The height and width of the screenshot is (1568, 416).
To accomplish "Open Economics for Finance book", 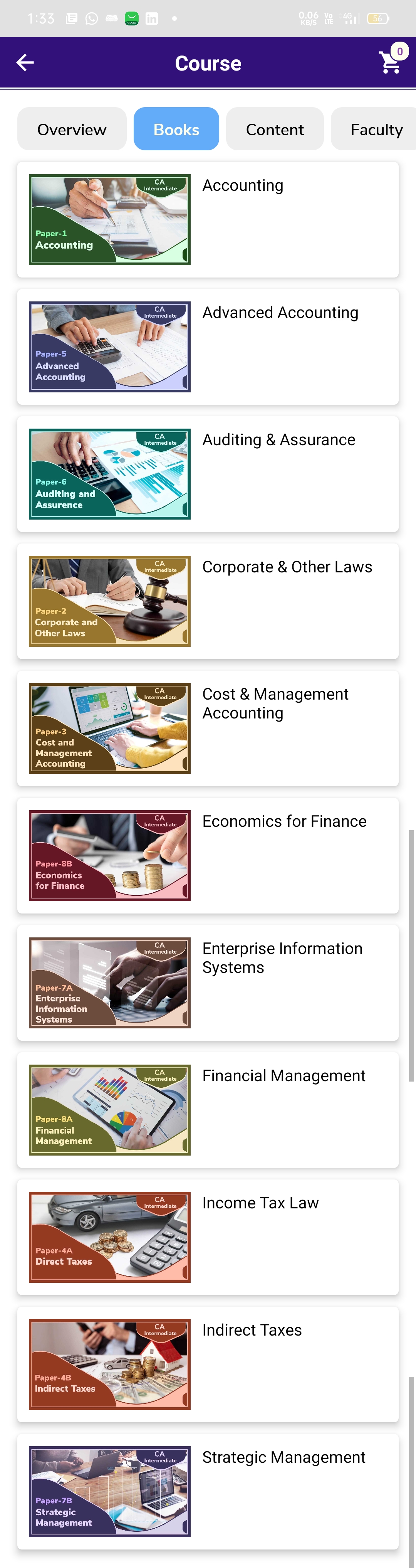I will (207, 856).
